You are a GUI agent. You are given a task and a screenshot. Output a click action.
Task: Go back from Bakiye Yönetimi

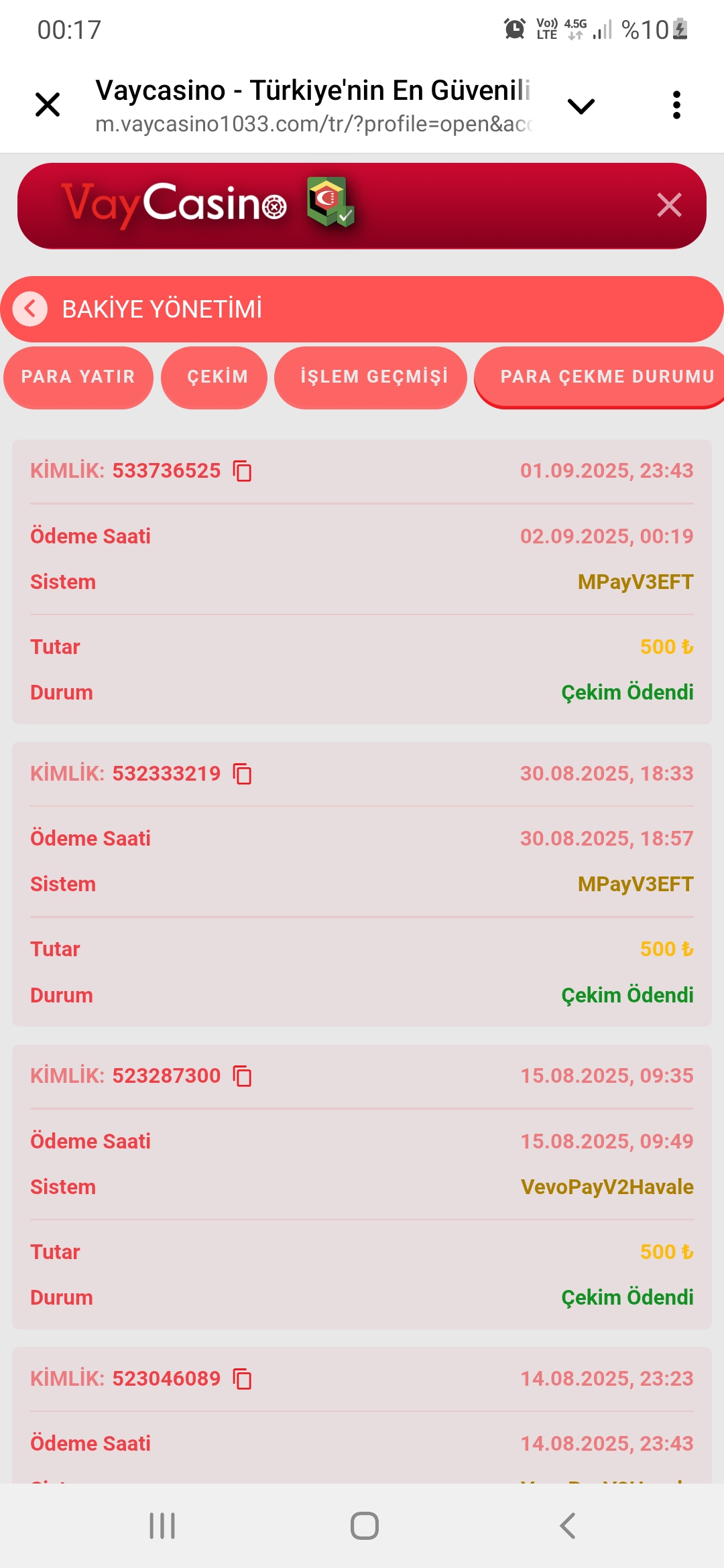click(x=30, y=309)
